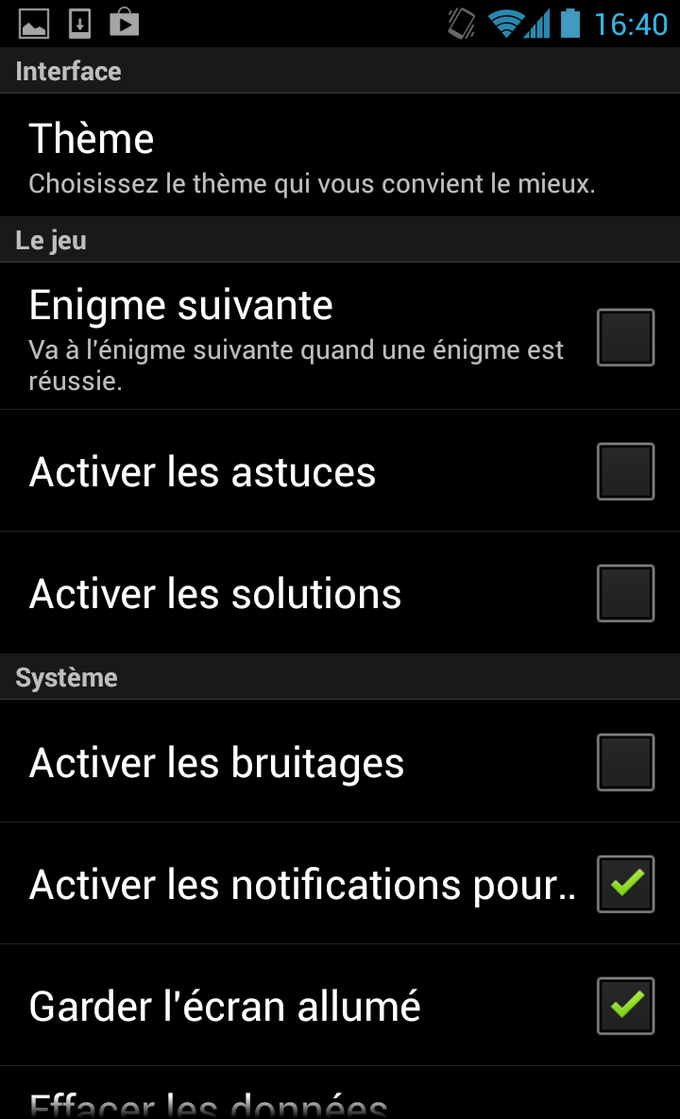
Task: Open the Thème setting
Action: (x=310, y=157)
